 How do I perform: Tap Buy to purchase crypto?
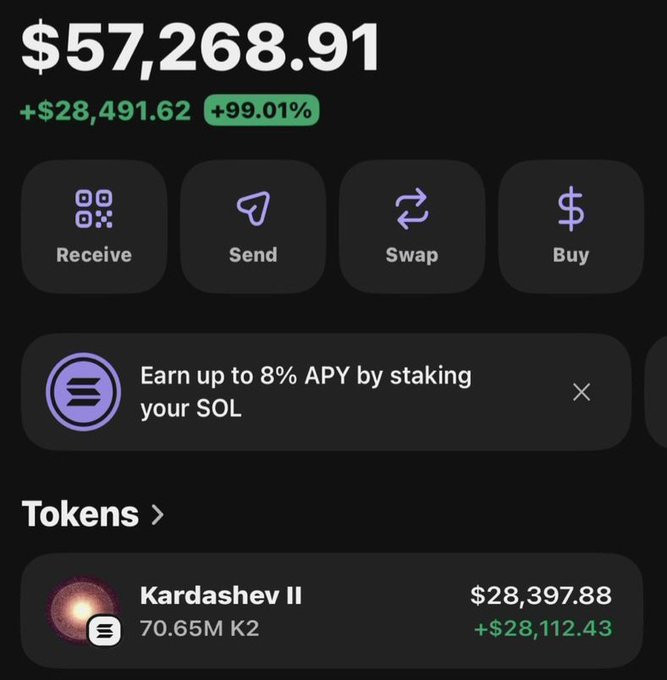click(570, 226)
